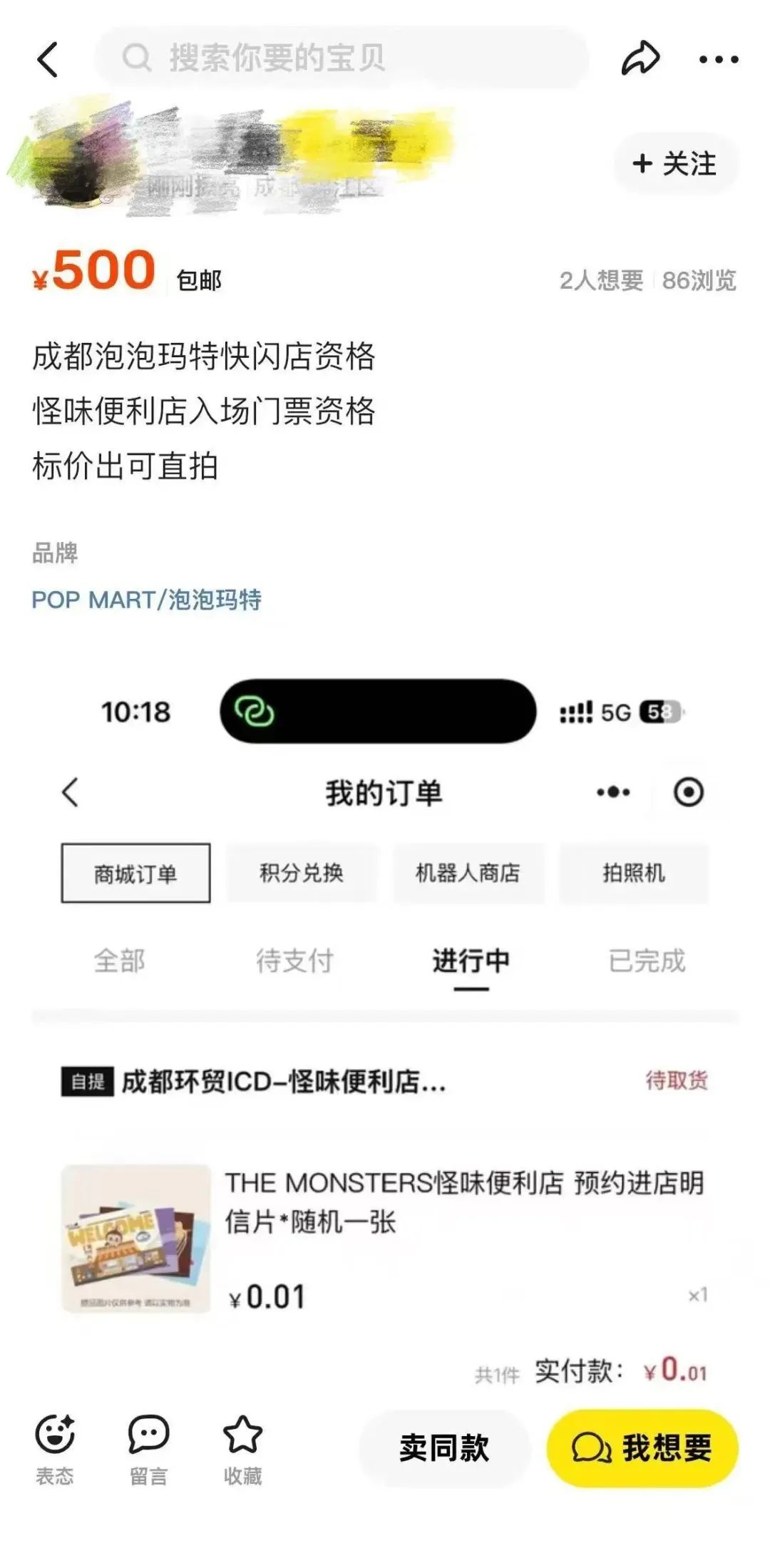Screen dimensions: 770x1568
Task: Follow the seller with 关注
Action: click(x=675, y=164)
